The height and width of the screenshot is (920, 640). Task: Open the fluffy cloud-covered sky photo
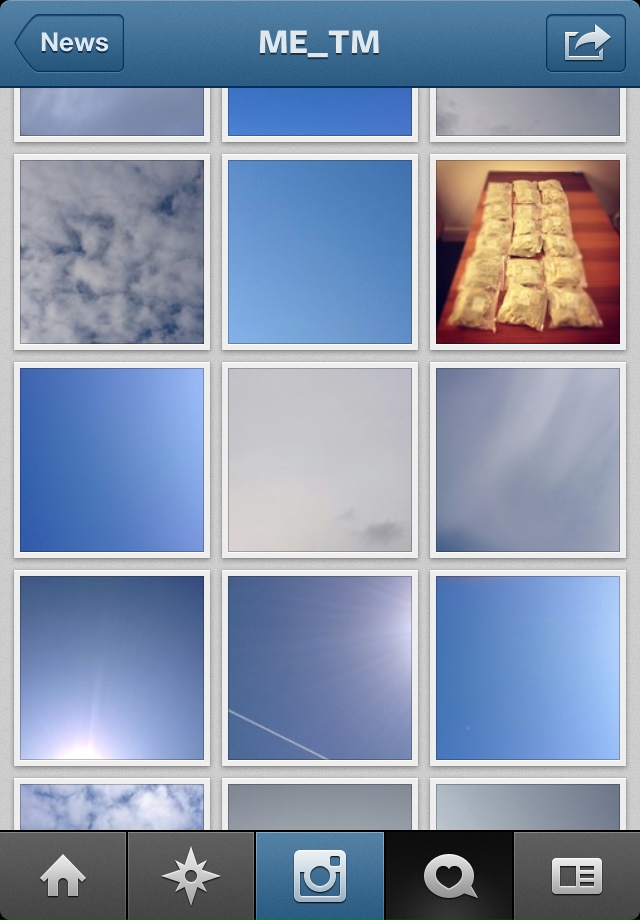click(x=112, y=252)
